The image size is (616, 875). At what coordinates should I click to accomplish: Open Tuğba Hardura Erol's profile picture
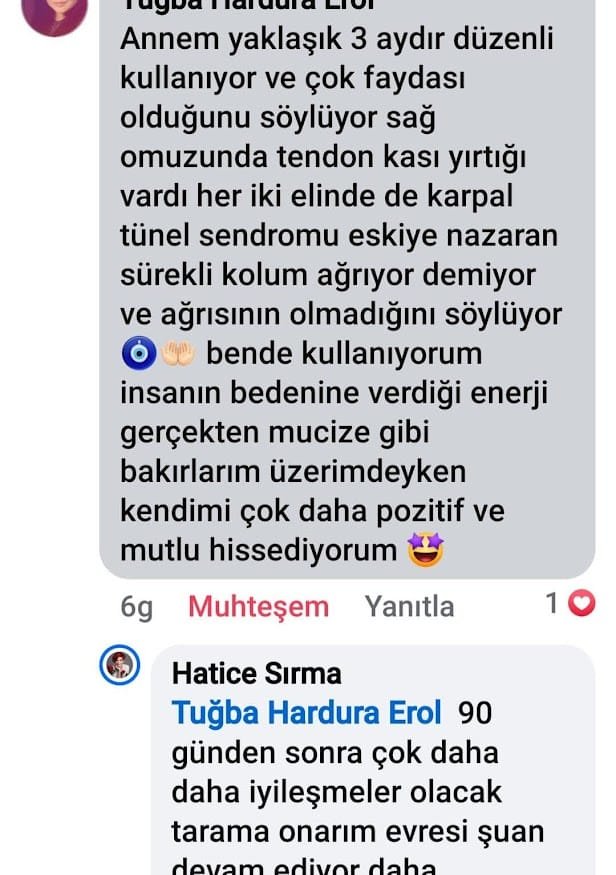pos(55,12)
